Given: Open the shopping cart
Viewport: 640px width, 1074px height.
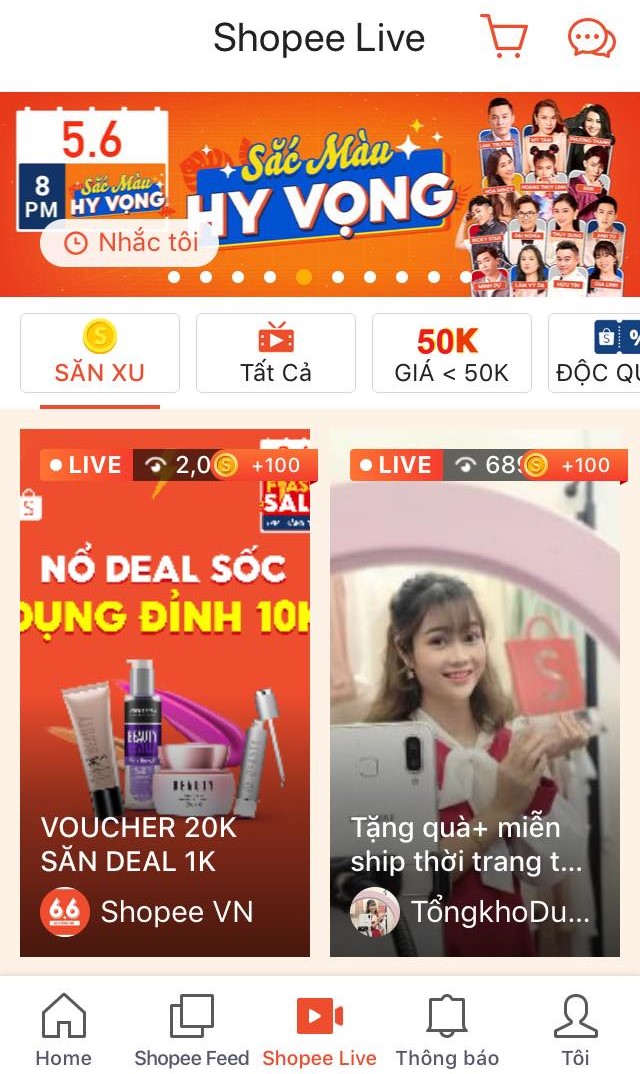Looking at the screenshot, I should pos(505,38).
